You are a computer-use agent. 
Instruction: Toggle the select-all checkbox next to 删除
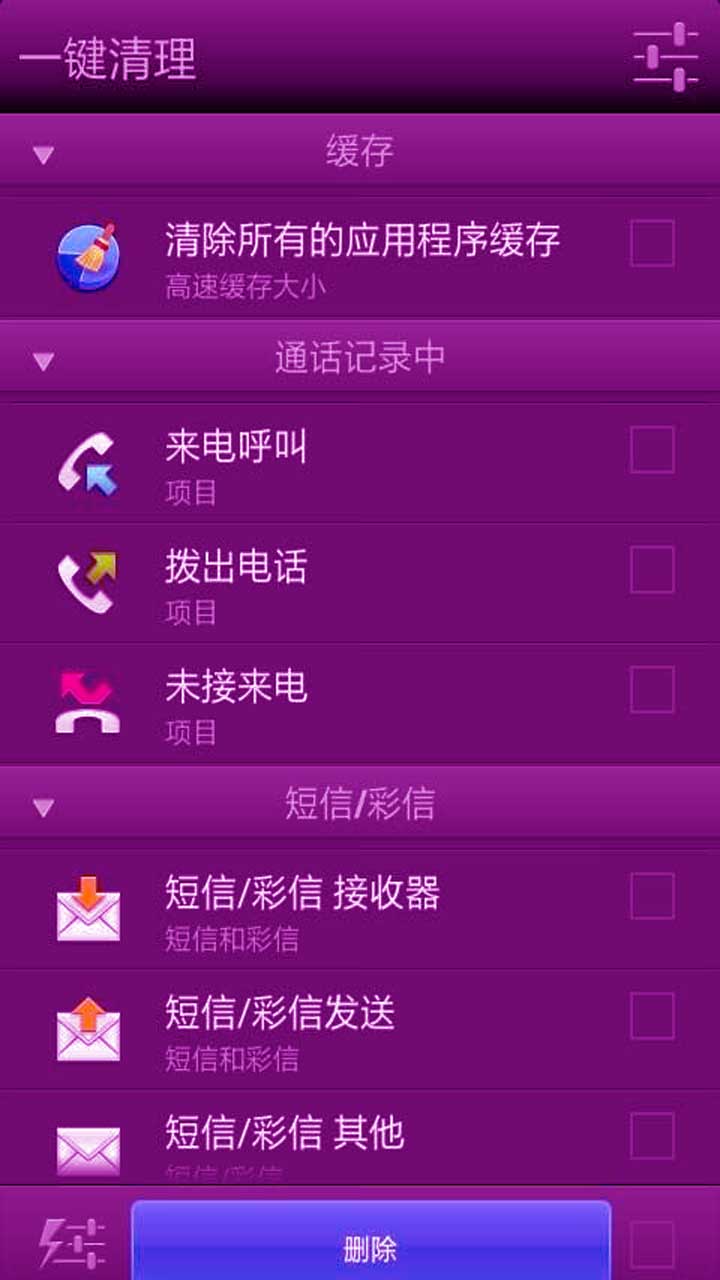pos(652,1245)
